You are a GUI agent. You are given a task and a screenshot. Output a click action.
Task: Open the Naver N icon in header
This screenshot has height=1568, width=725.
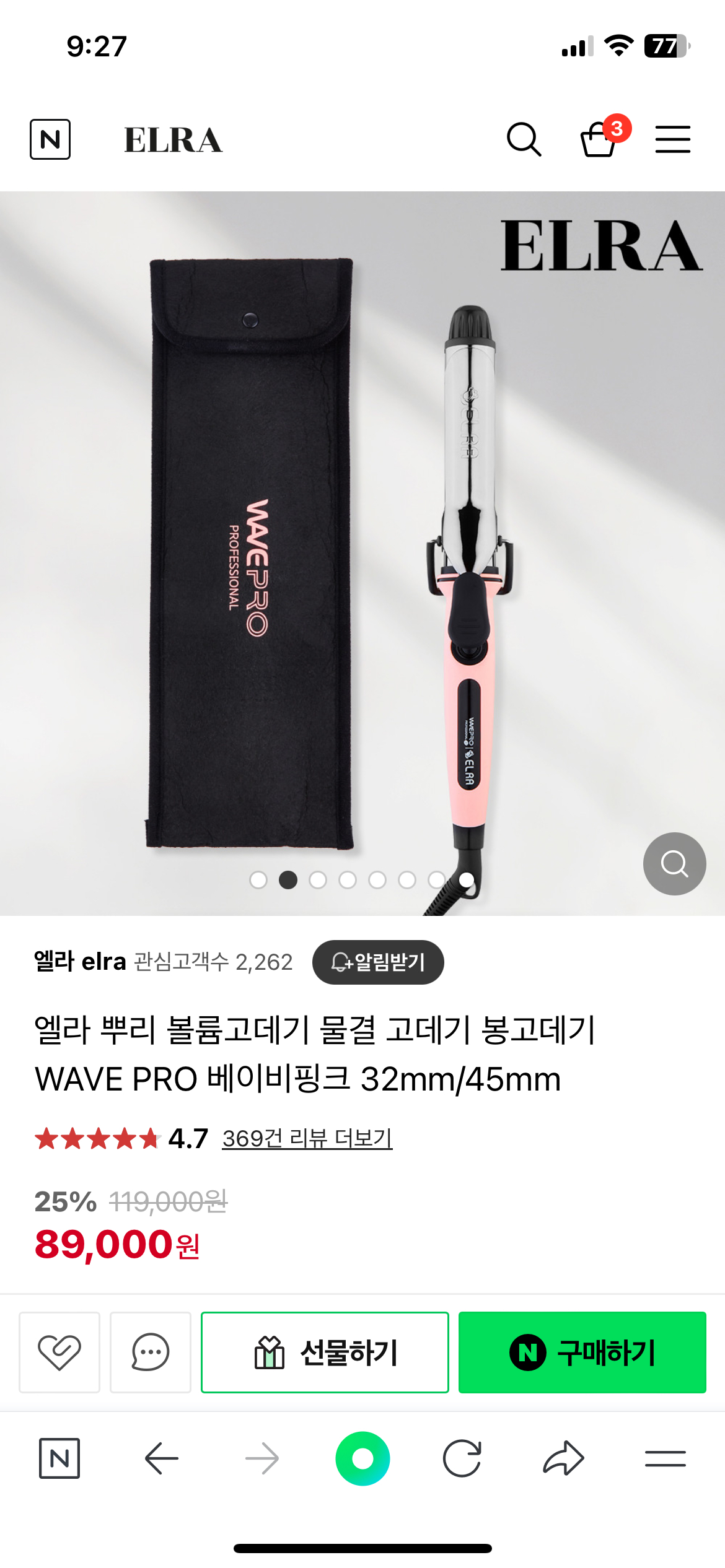click(50, 139)
